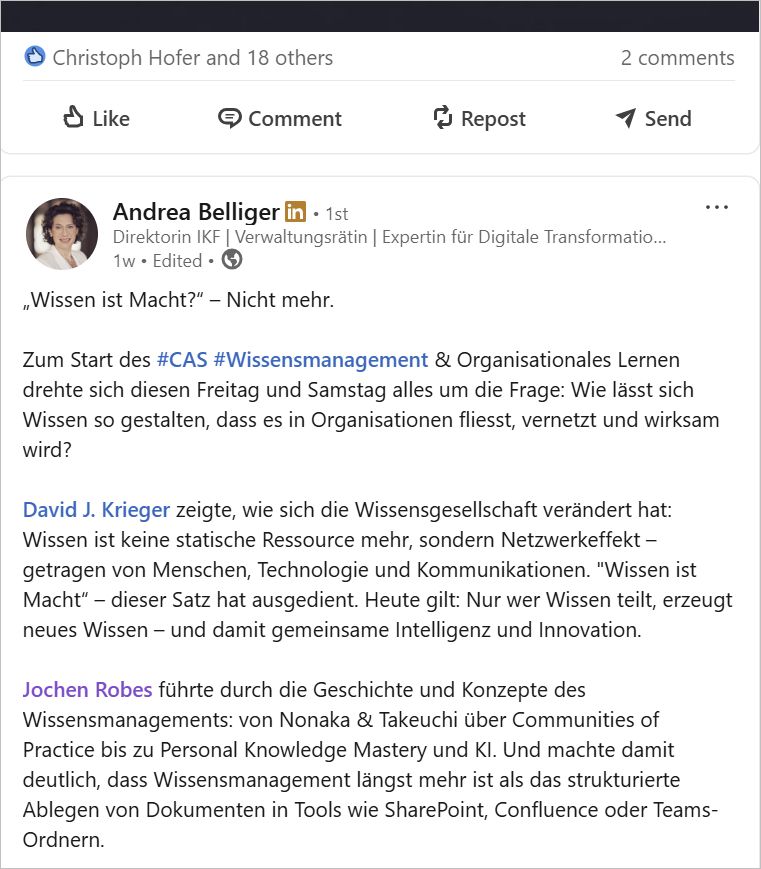
Task: Open overflow menu on Andrea's post
Action: [717, 208]
